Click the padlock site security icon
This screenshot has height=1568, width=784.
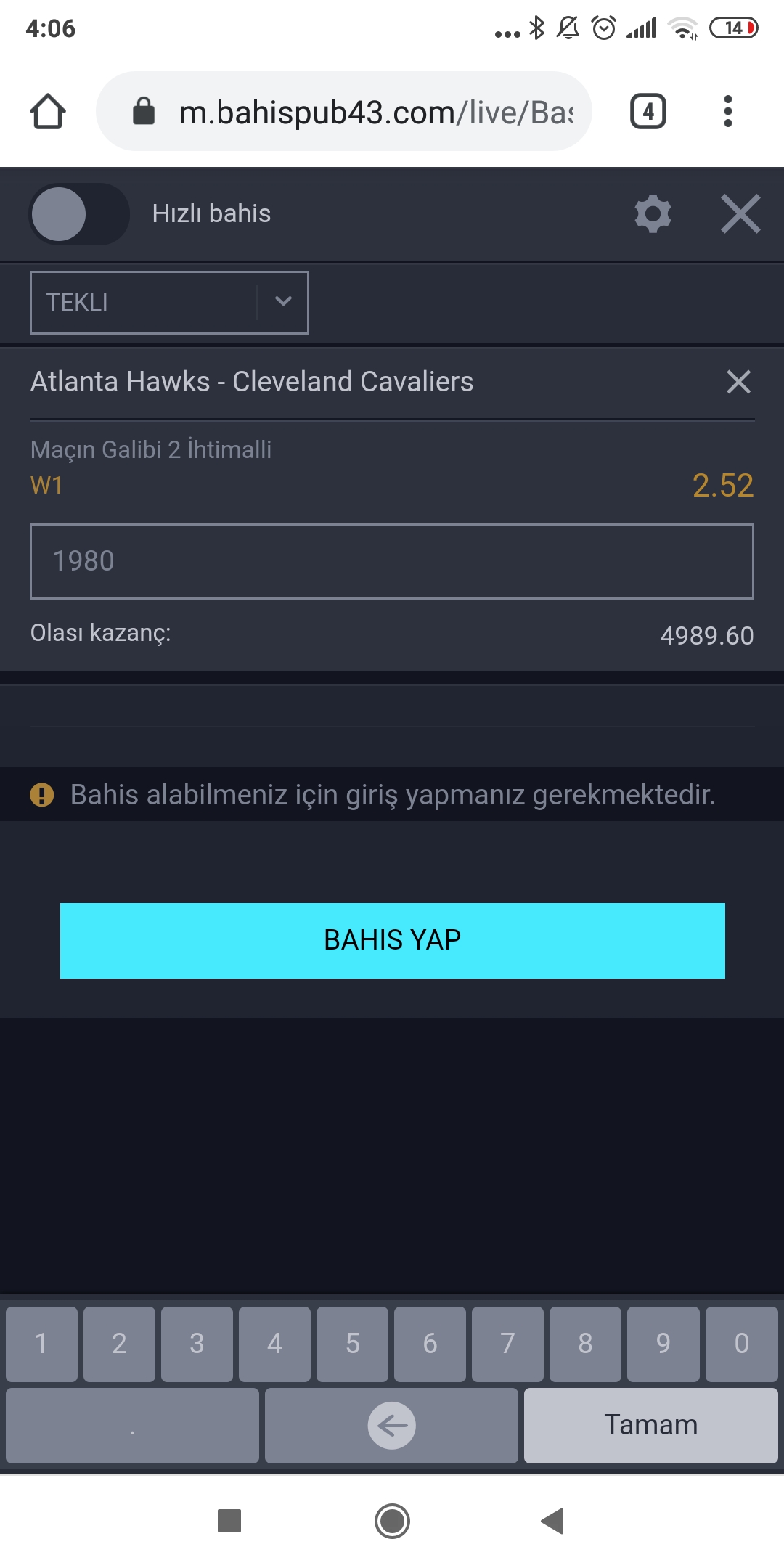tap(142, 110)
